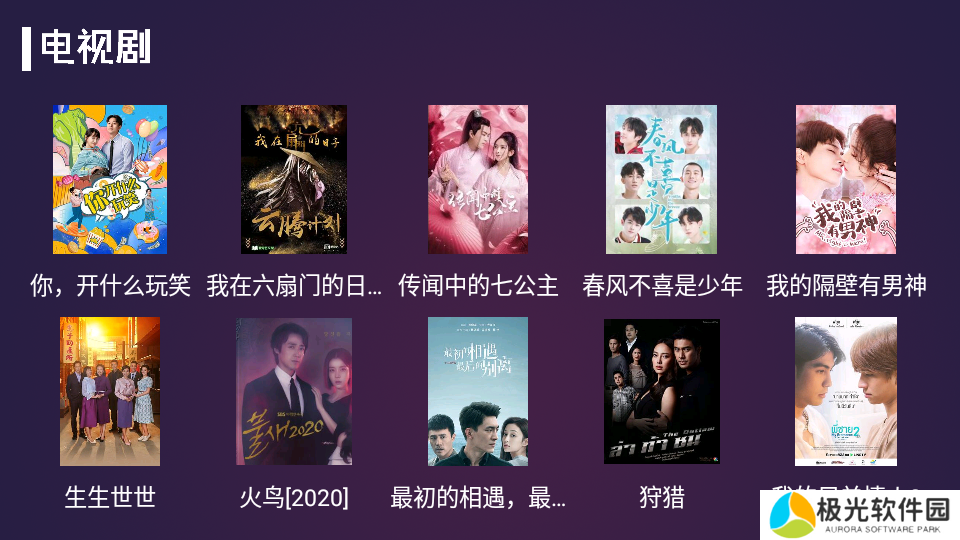Viewport: 960px width, 540px height.
Task: Select the 我在六扇门的日子 poster
Action: 294,180
